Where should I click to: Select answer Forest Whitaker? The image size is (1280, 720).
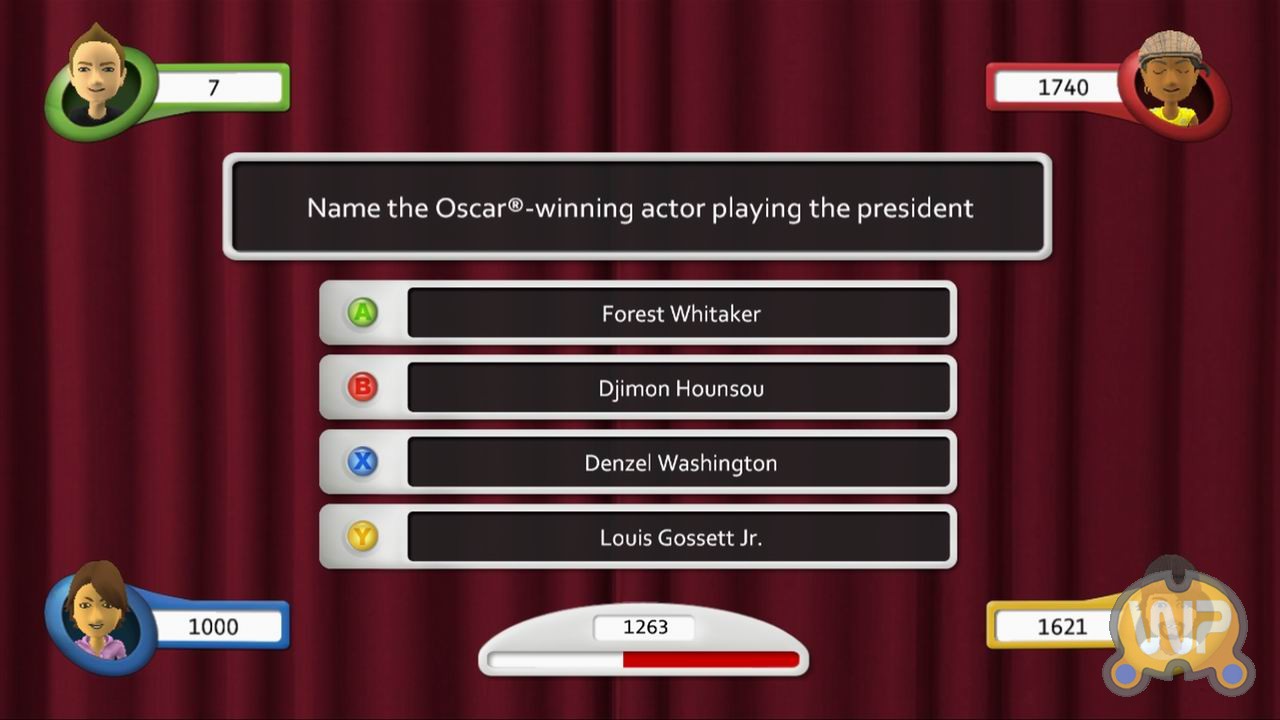pyautogui.click(x=680, y=314)
